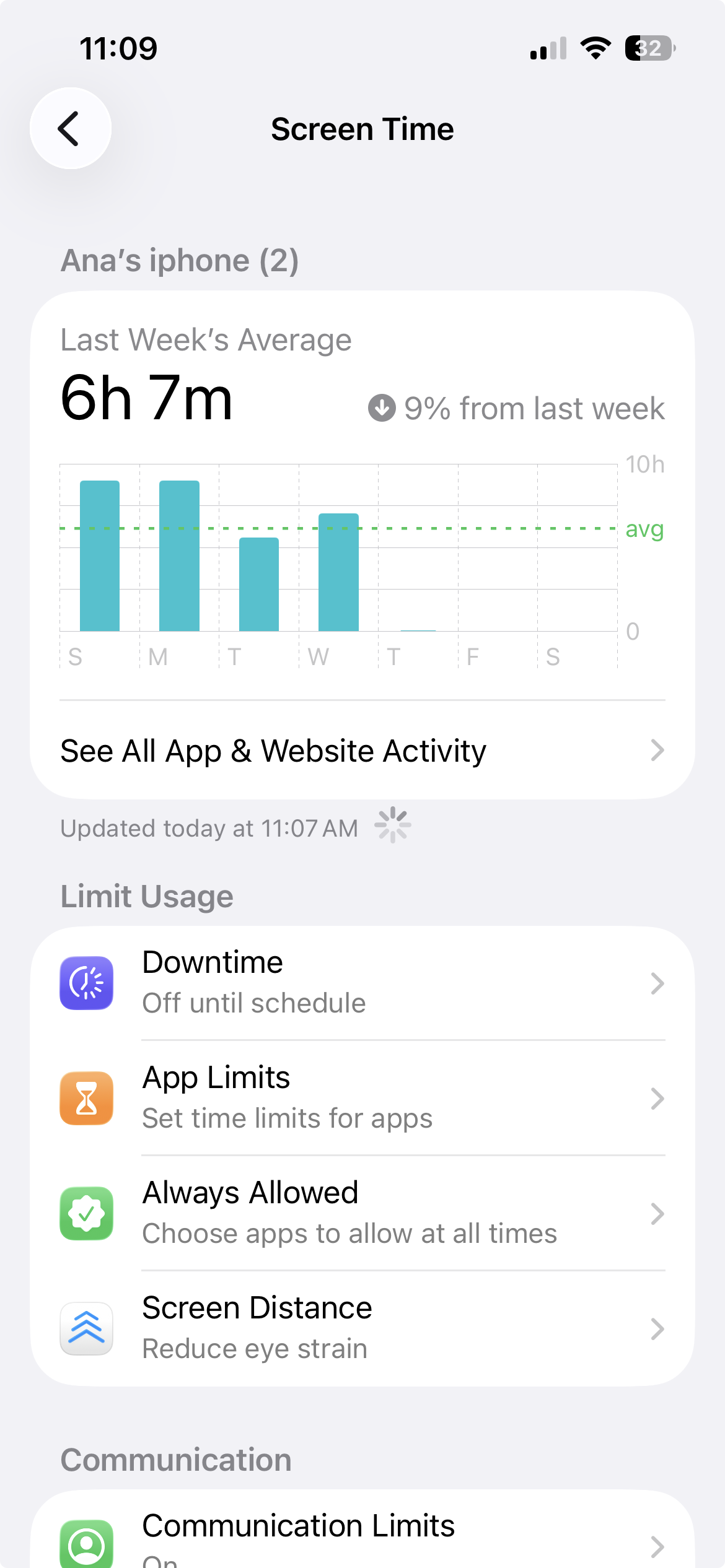Screen dimensions: 725x1568
Task: Go back from Screen Time
Action: pos(71,128)
